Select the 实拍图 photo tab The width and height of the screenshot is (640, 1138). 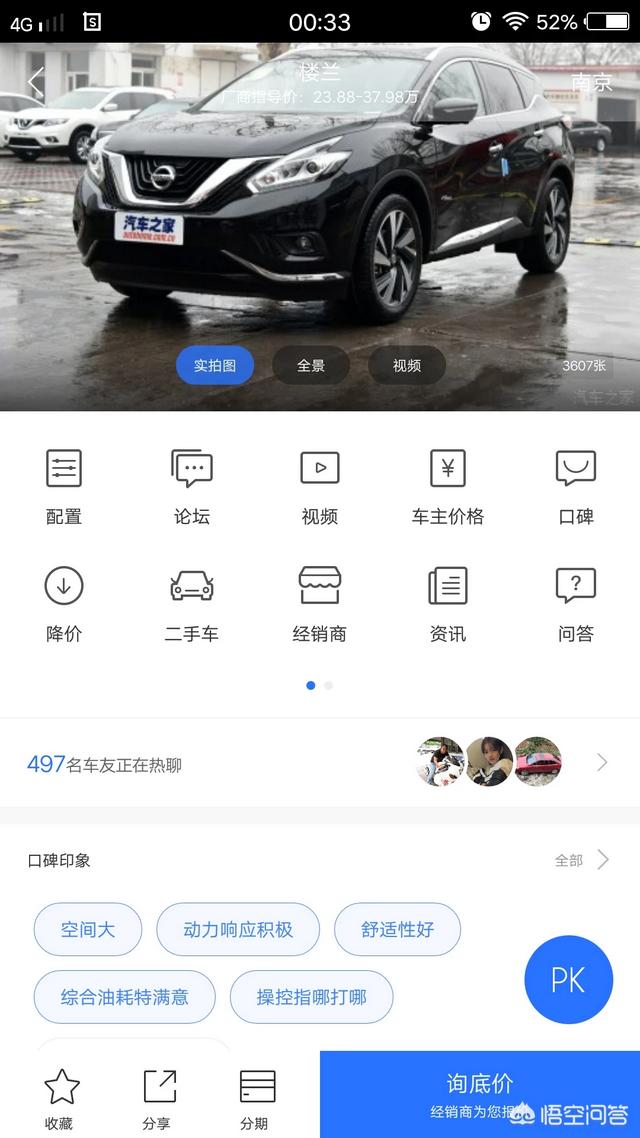215,366
